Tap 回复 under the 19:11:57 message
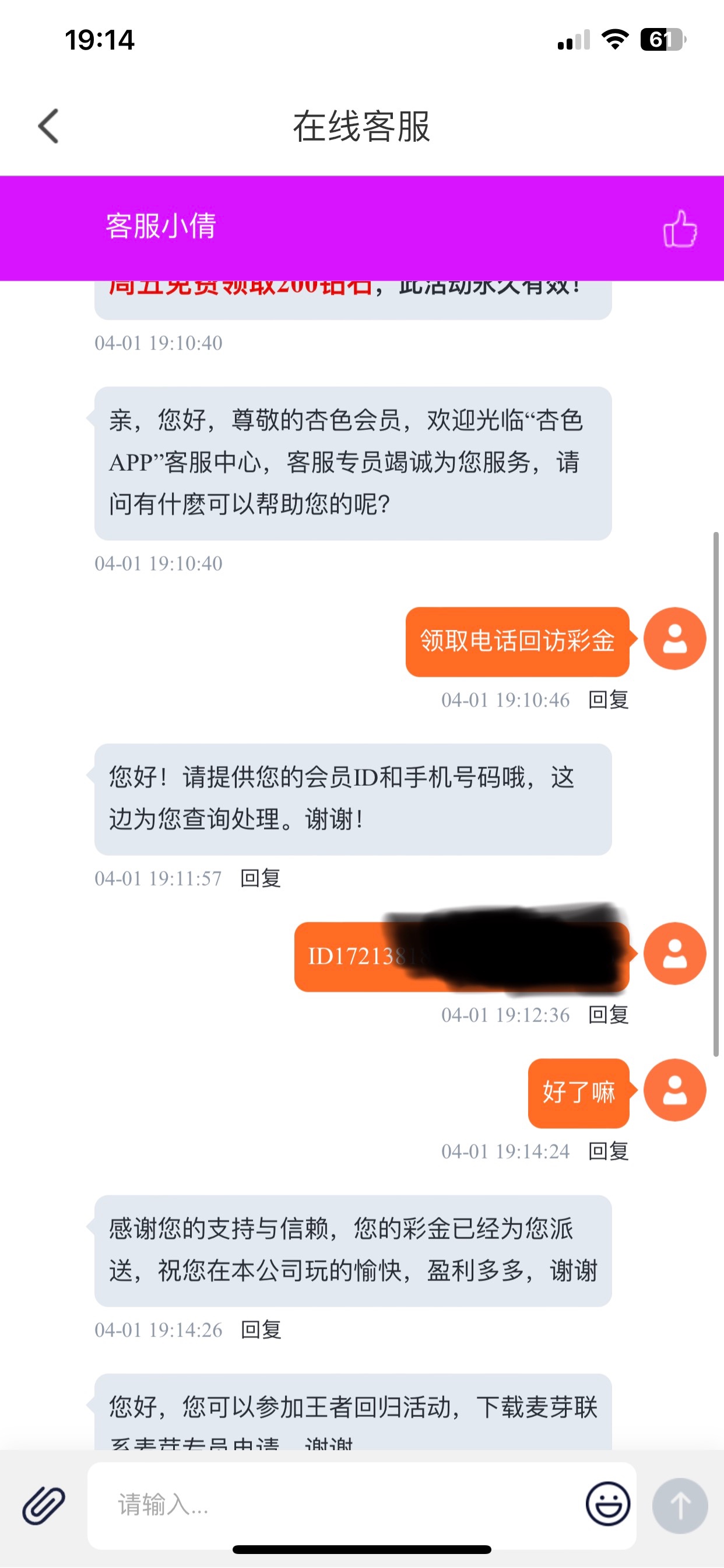The width and height of the screenshot is (724, 1568). tap(261, 878)
